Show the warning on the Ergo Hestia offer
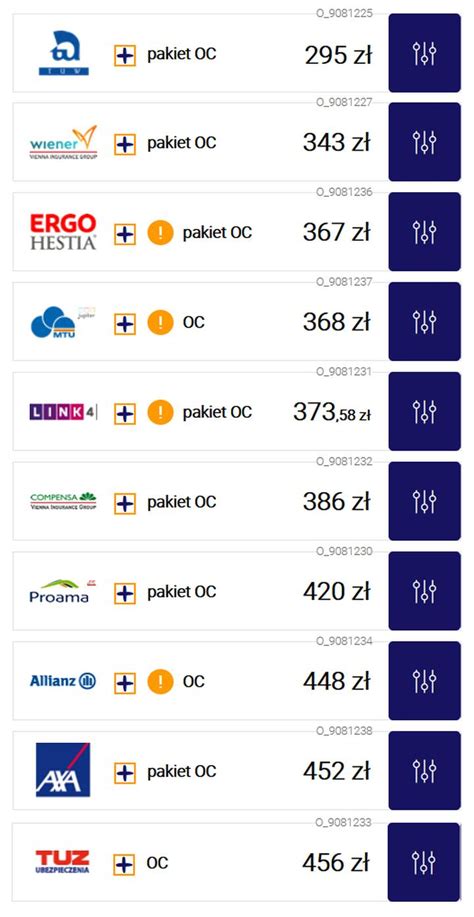This screenshot has height=917, width=474. (x=160, y=233)
